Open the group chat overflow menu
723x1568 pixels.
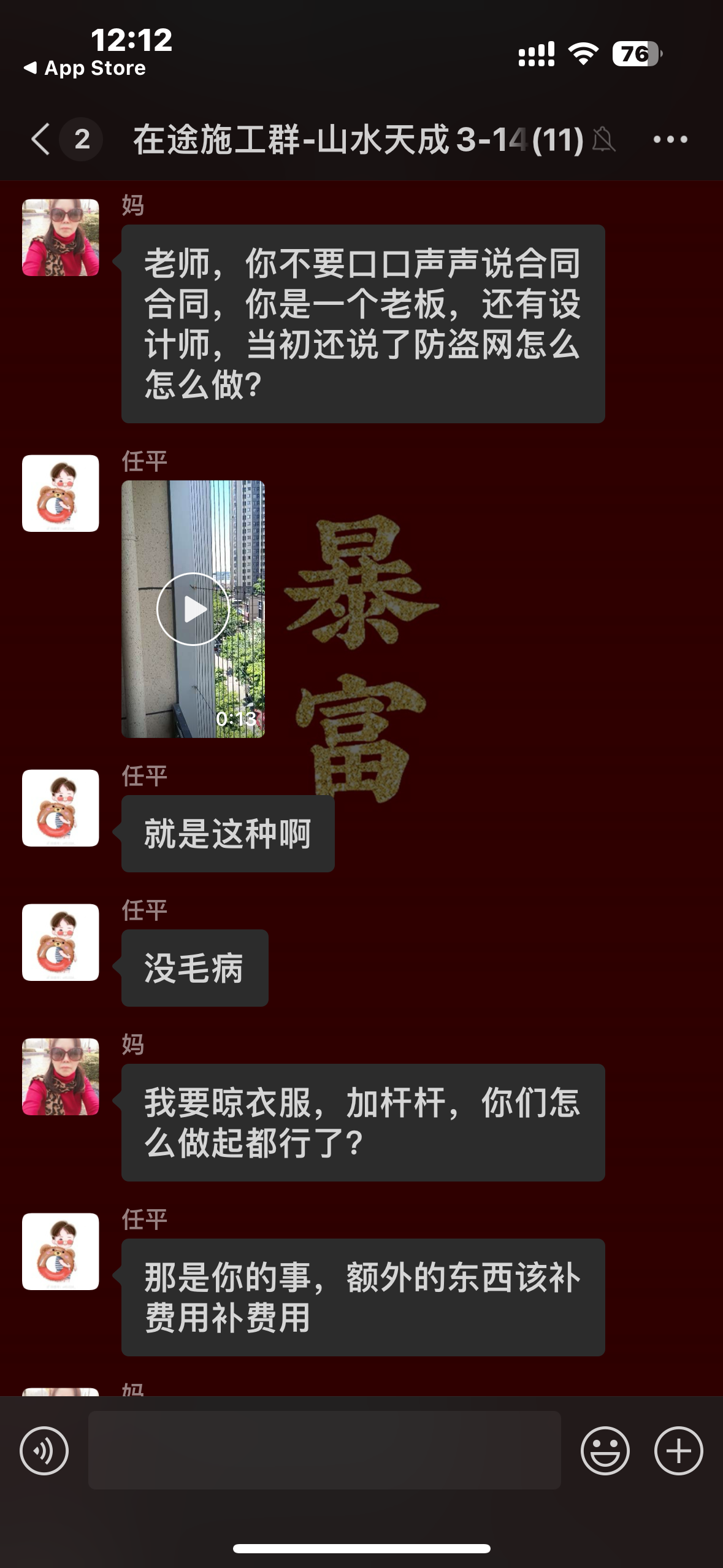670,140
